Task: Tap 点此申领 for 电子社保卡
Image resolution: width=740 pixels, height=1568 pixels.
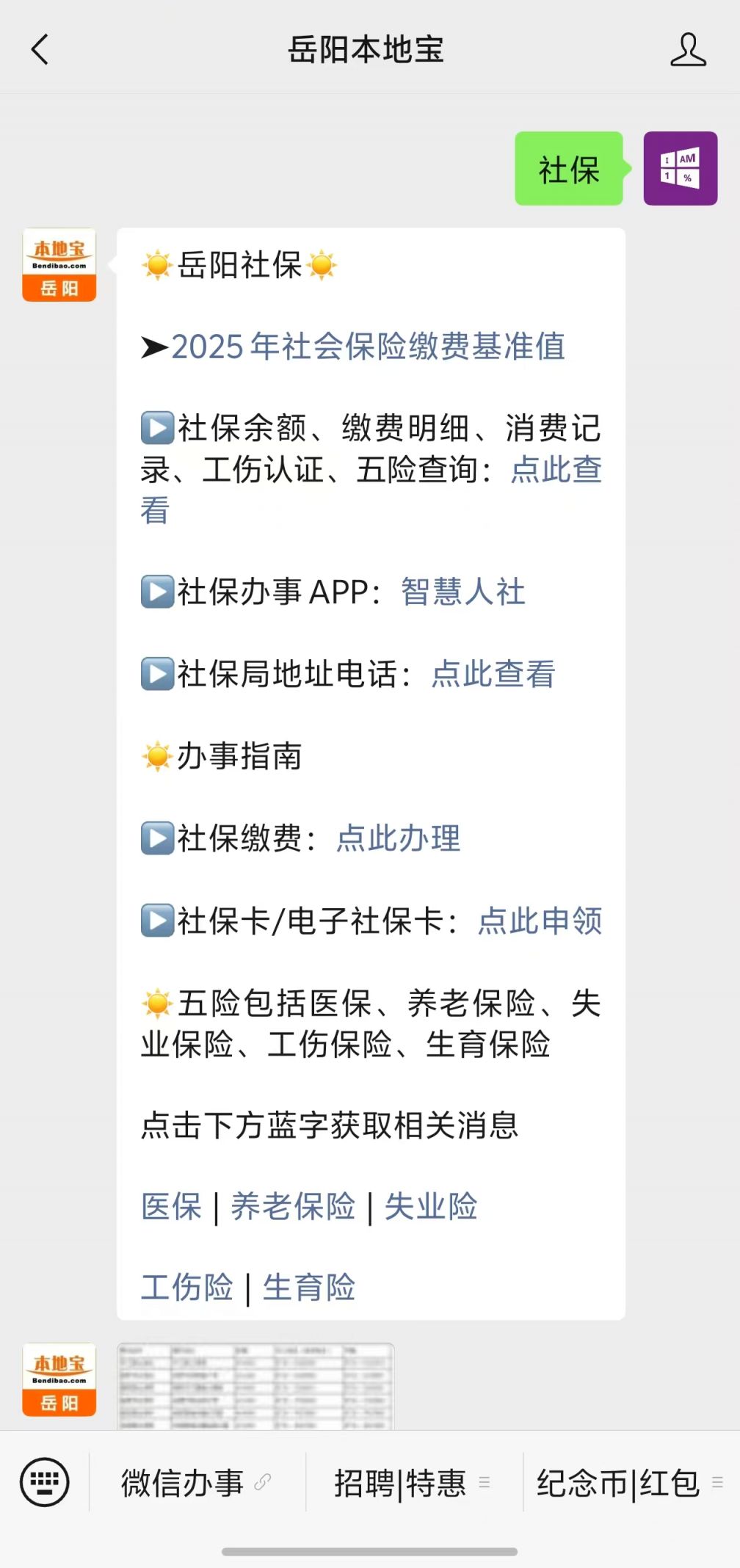Action: [540, 921]
